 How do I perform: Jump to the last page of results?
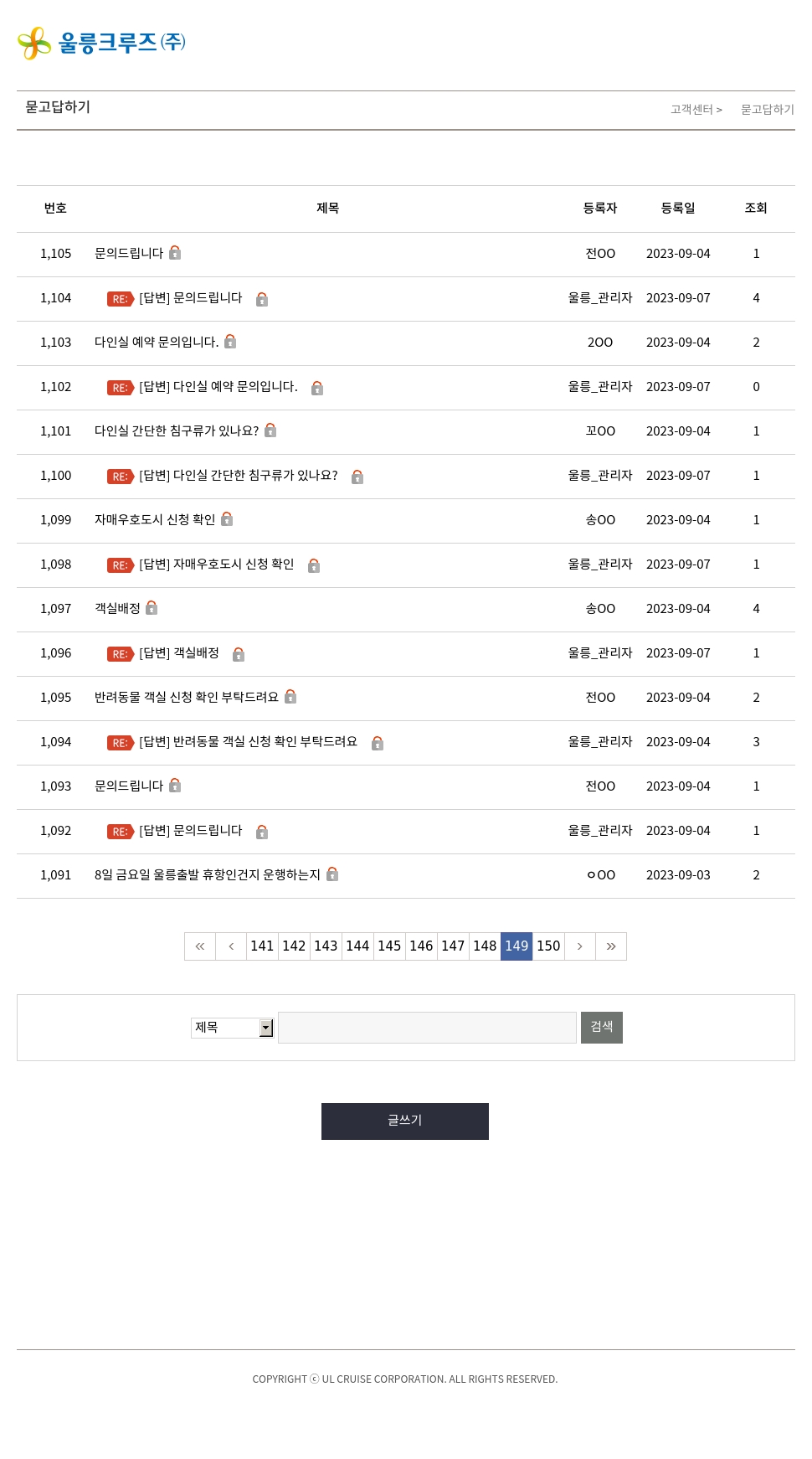611,946
